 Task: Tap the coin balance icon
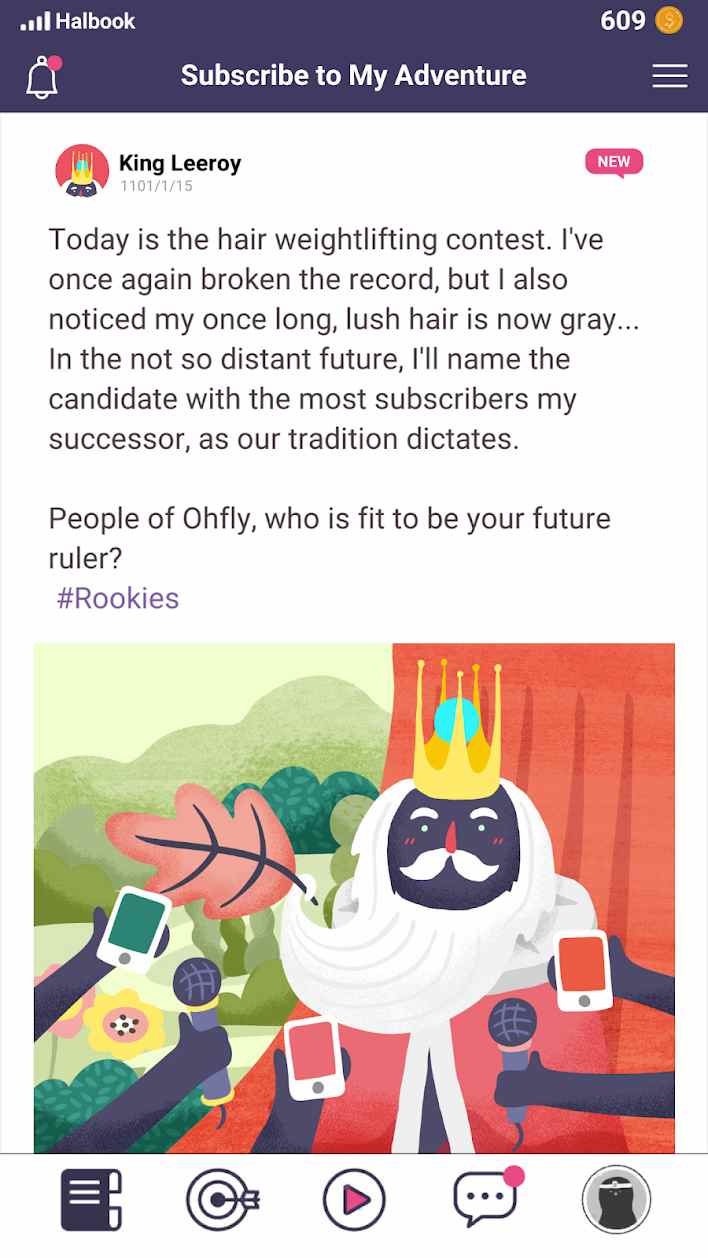669,20
